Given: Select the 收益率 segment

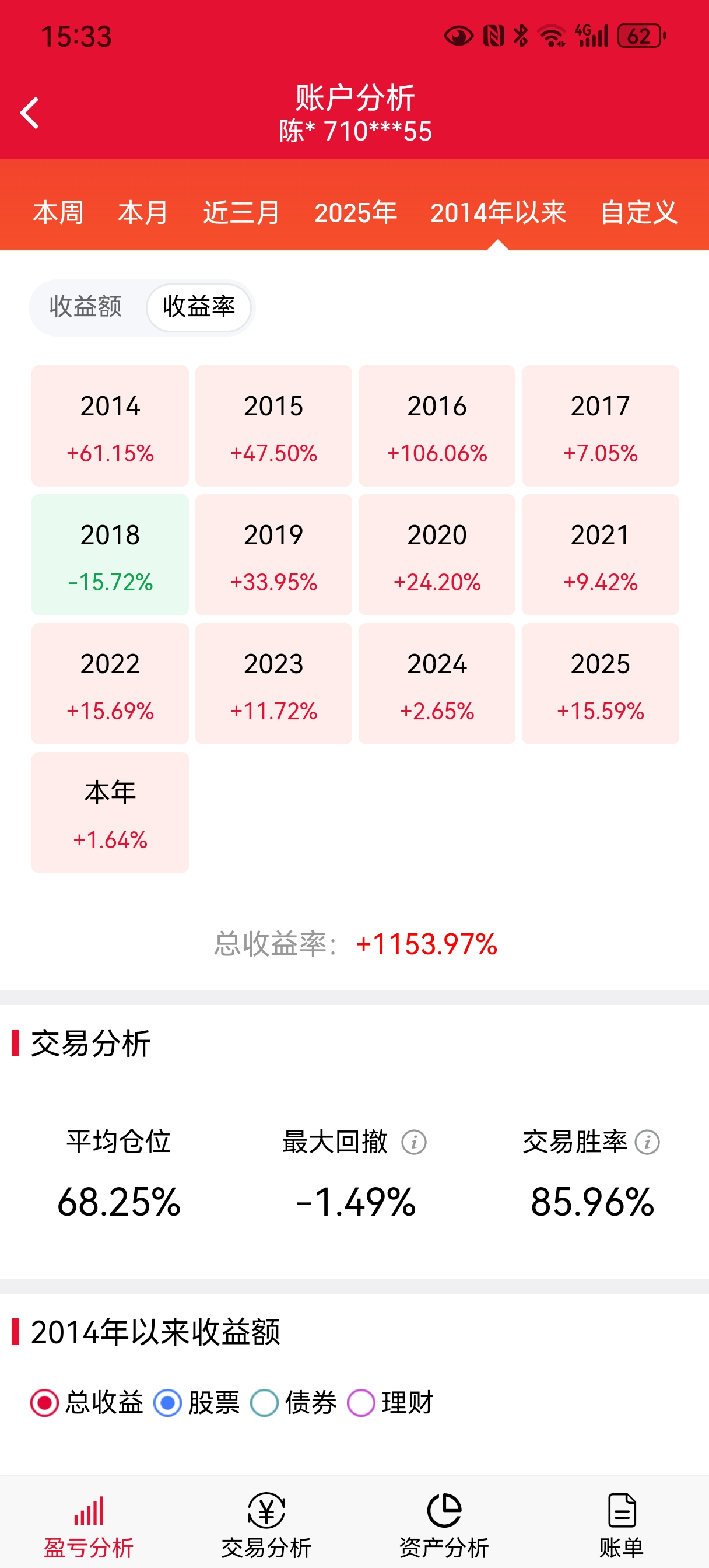Looking at the screenshot, I should 198,307.
